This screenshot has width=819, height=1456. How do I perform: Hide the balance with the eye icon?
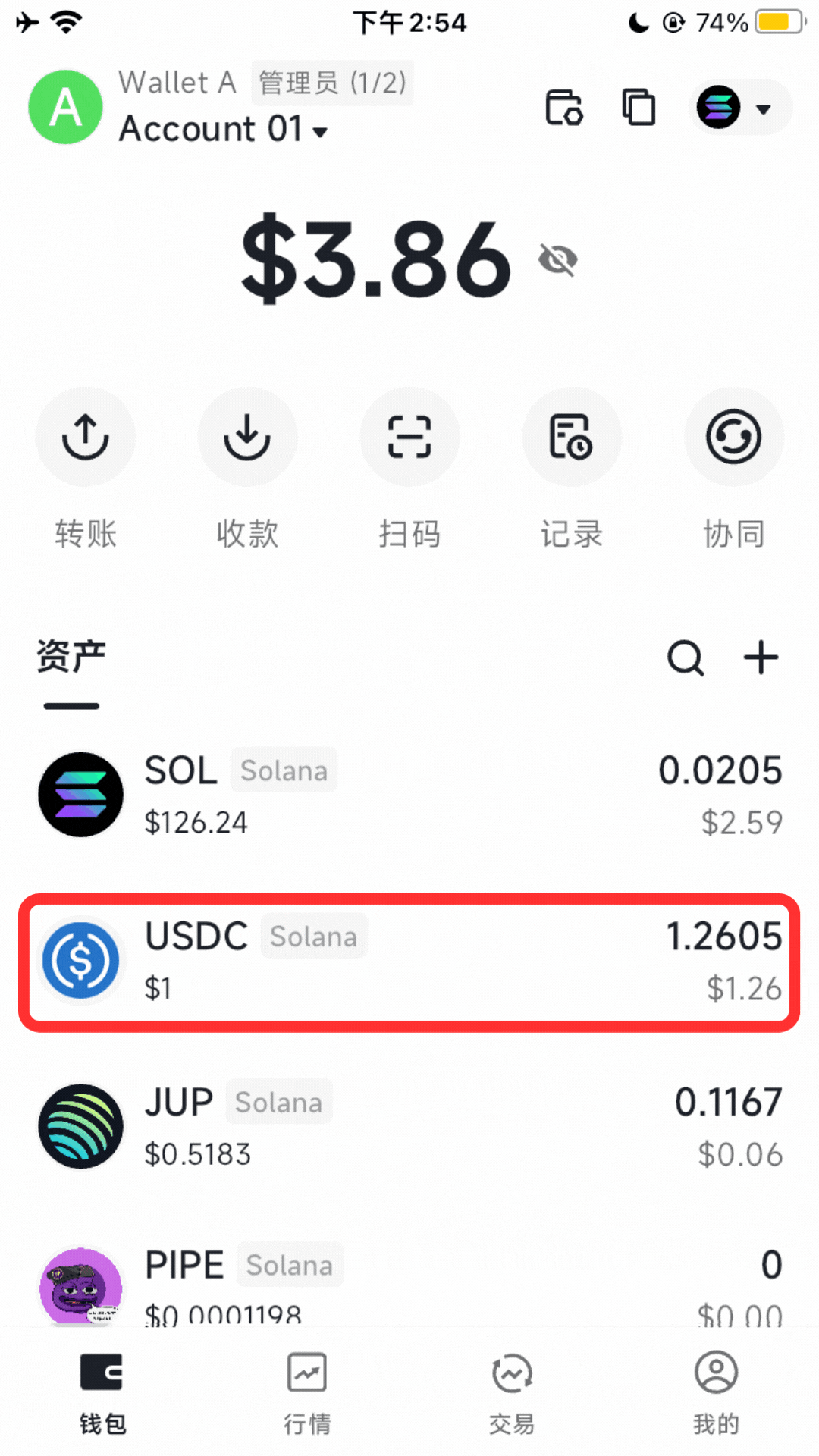pos(558,260)
